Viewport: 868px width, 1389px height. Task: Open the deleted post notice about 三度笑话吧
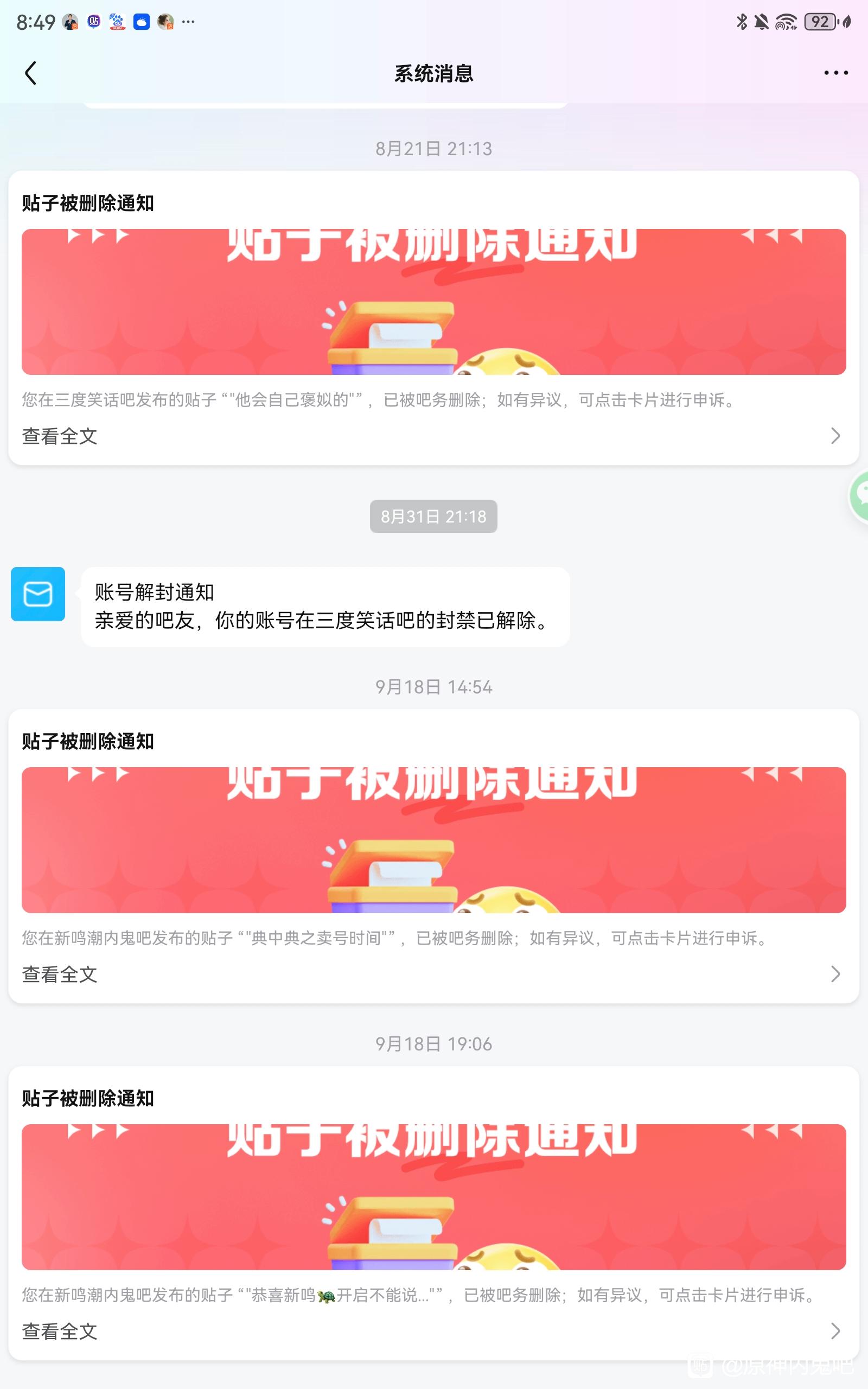click(433, 318)
